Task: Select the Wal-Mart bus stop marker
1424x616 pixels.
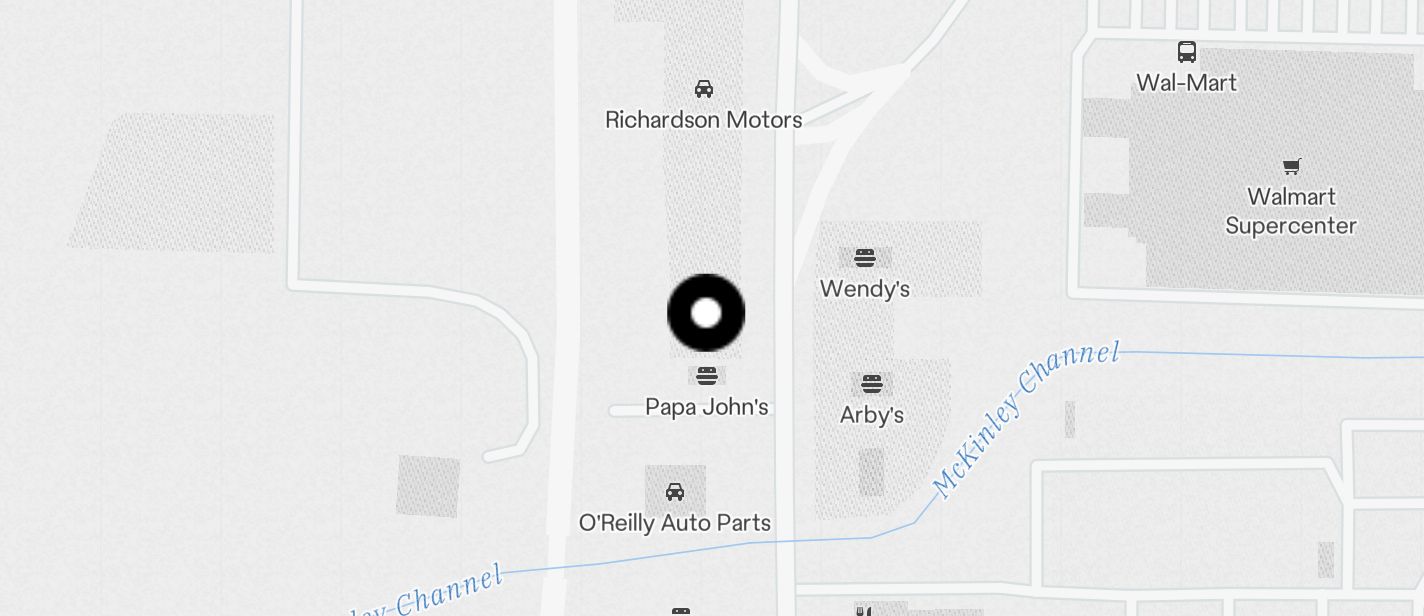Action: coord(1187,52)
